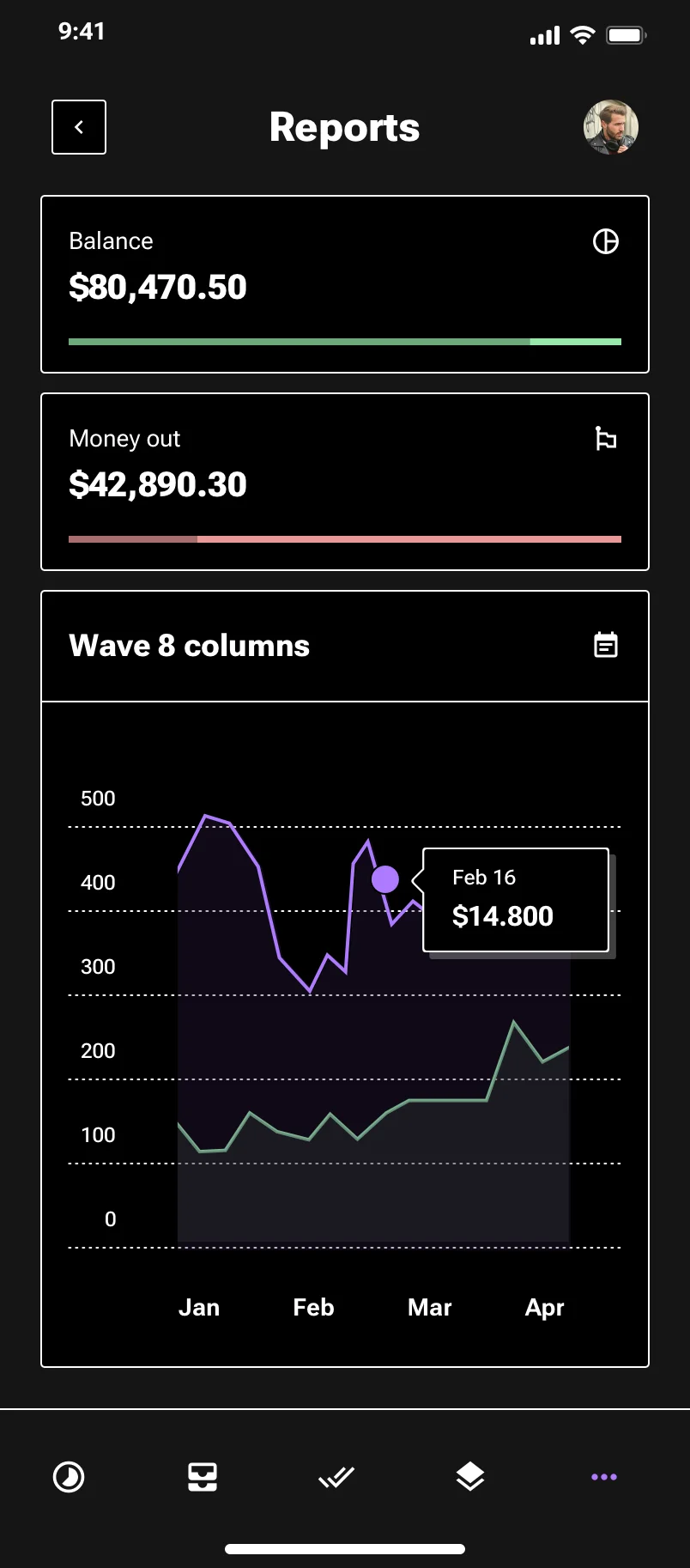
Task: Click the Feb 16 $14.800 tooltip
Action: pyautogui.click(x=515, y=898)
